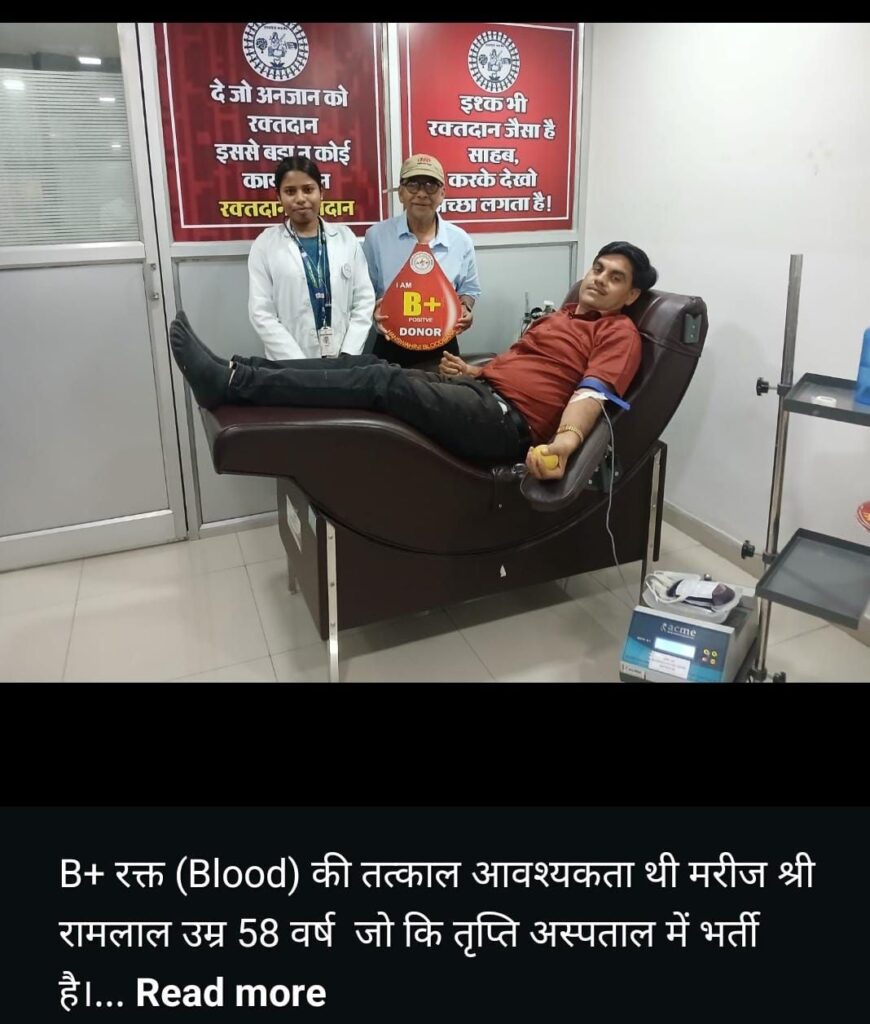The height and width of the screenshot is (1024, 870).
Task: Open the blood donation photo
Action: pos(435,352)
